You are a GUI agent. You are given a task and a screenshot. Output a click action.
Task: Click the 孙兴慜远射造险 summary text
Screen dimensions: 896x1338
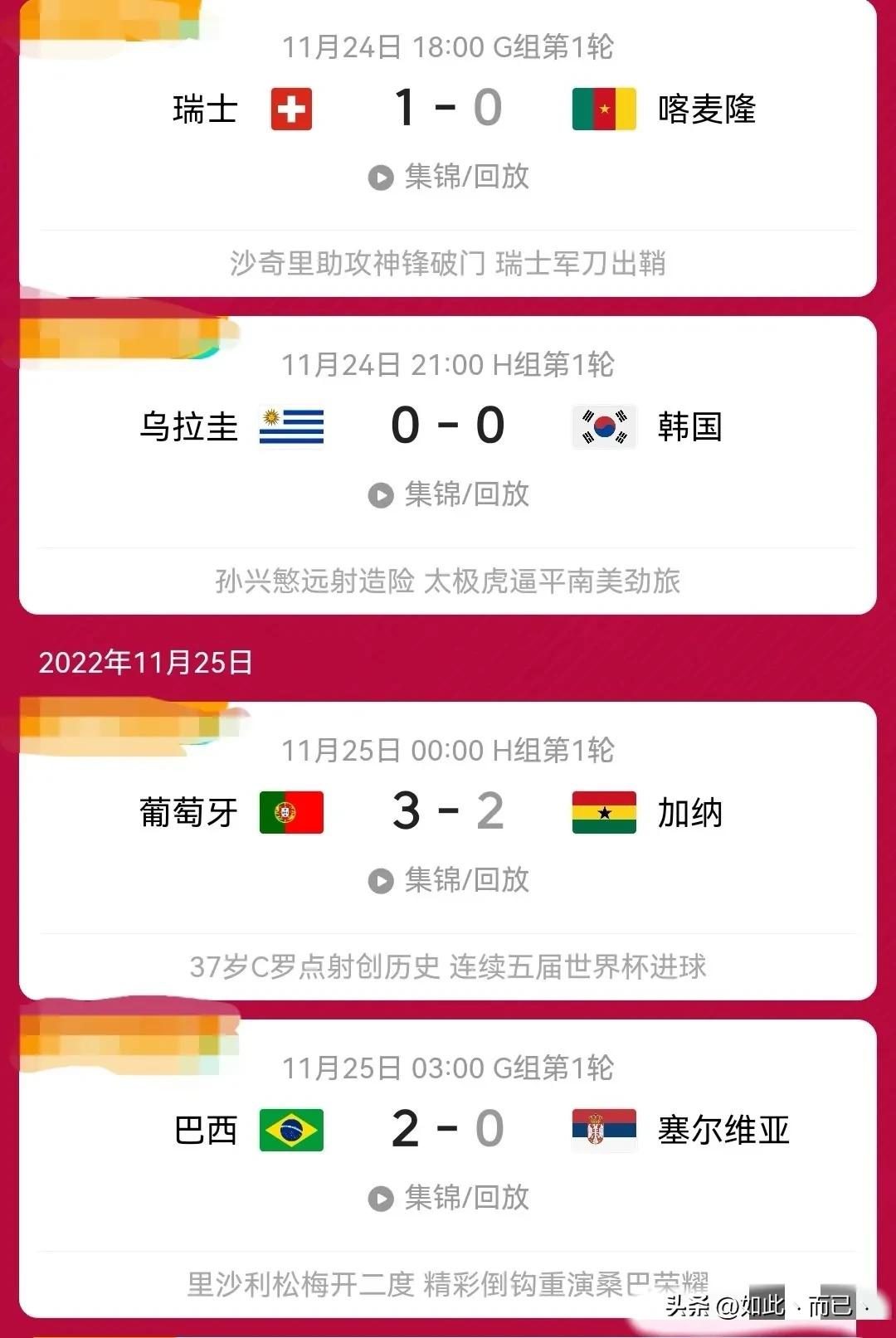[x=448, y=581]
